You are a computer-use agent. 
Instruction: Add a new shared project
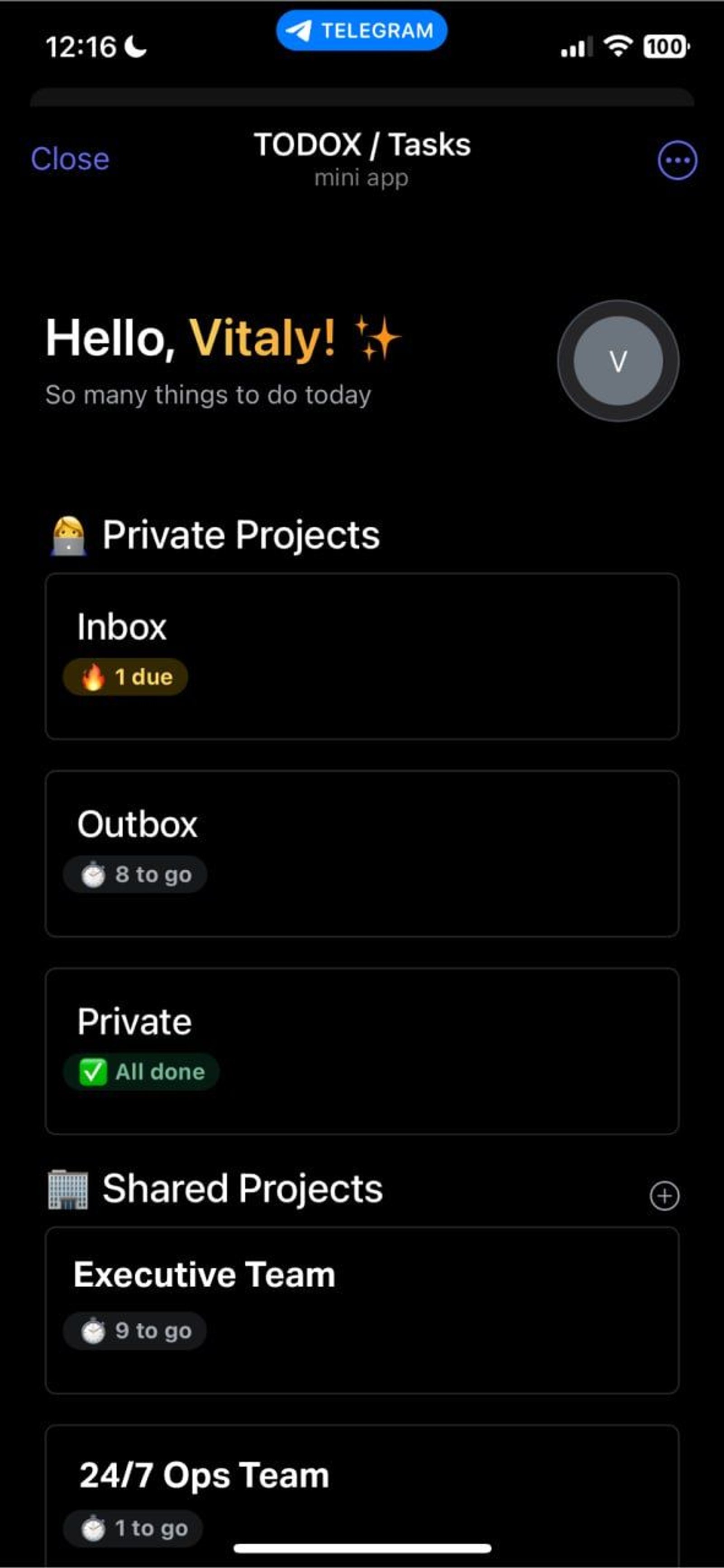pos(664,1196)
